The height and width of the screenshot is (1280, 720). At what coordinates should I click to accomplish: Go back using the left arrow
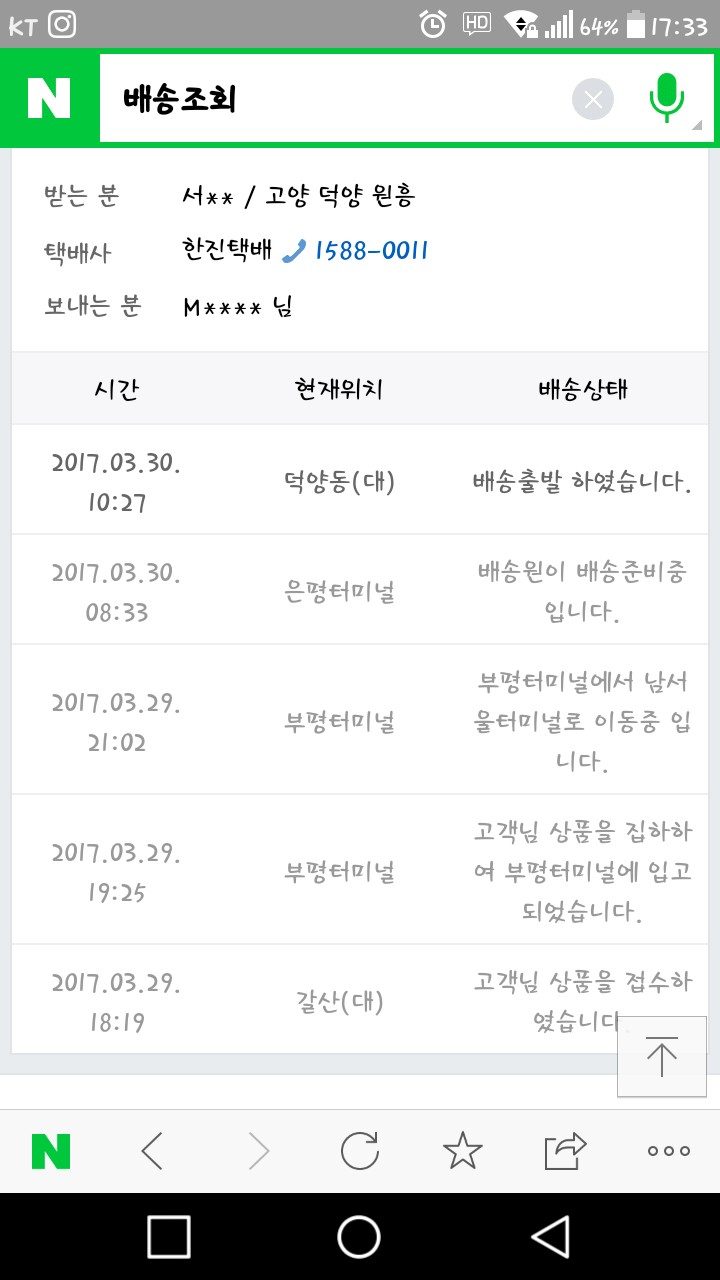(154, 1150)
